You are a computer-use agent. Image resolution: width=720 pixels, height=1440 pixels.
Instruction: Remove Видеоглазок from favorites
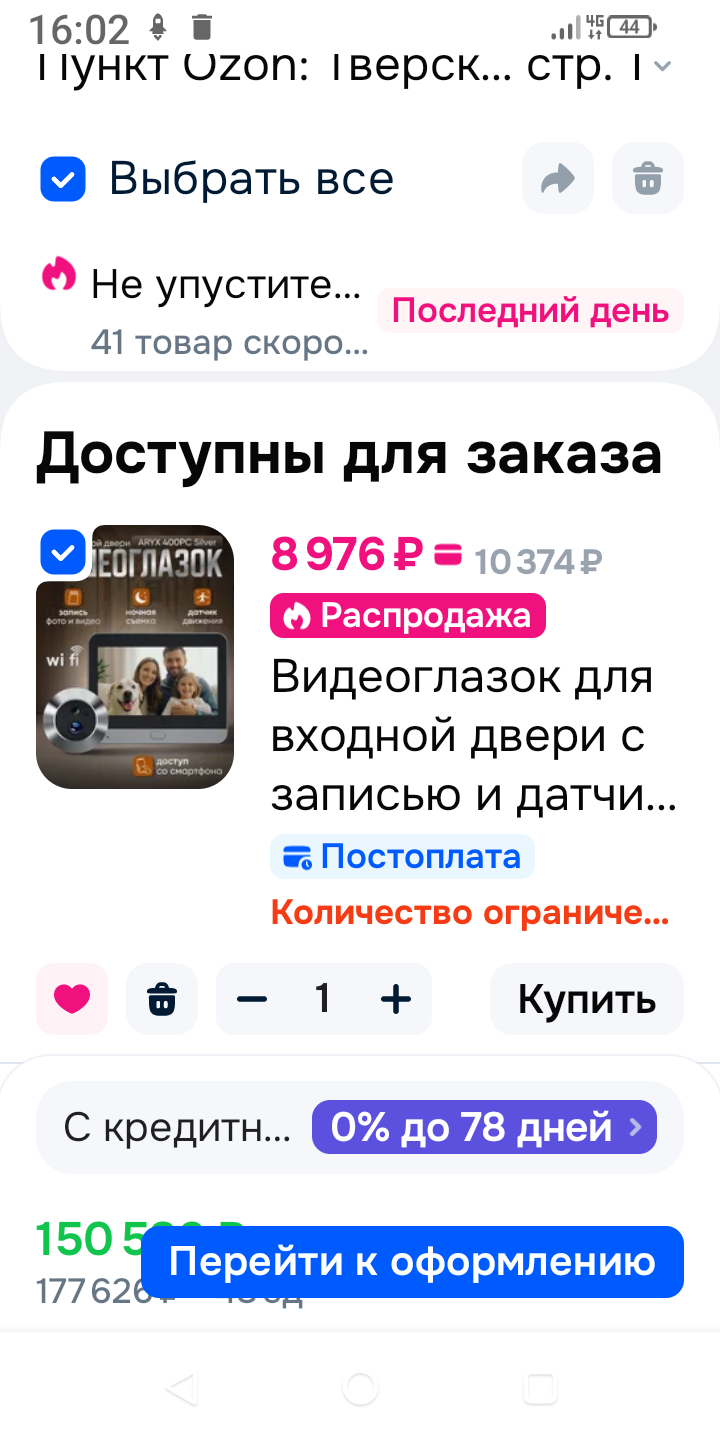[x=72, y=998]
